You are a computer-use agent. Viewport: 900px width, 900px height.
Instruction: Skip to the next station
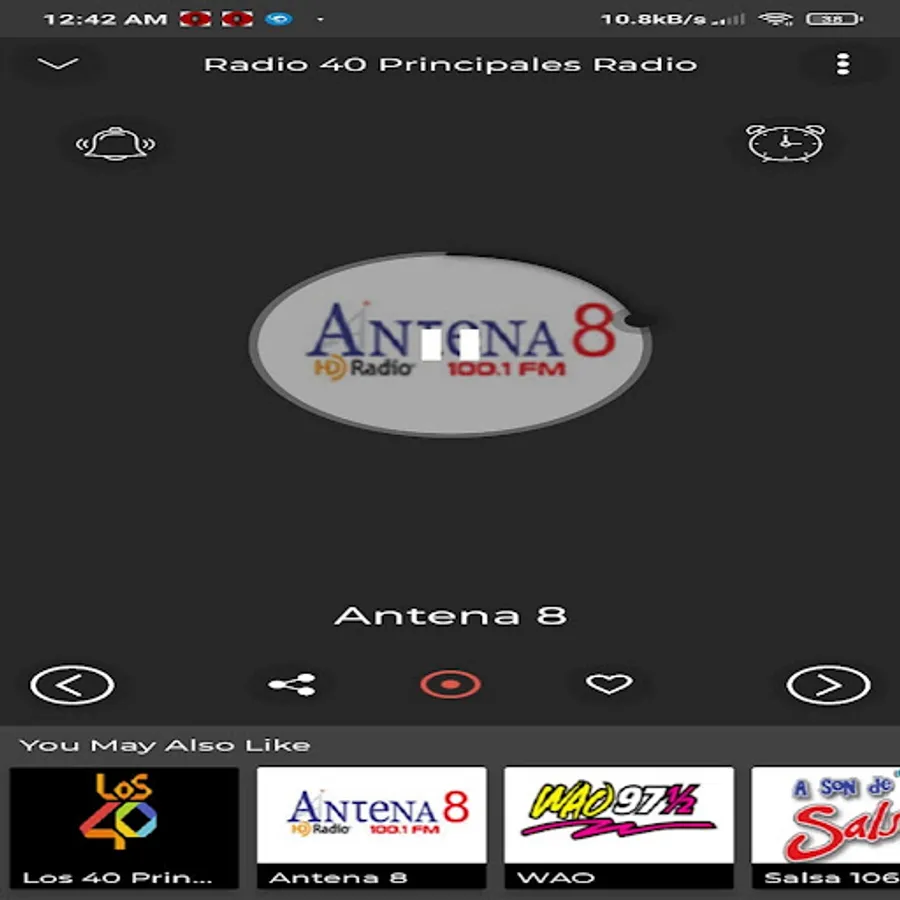point(828,685)
